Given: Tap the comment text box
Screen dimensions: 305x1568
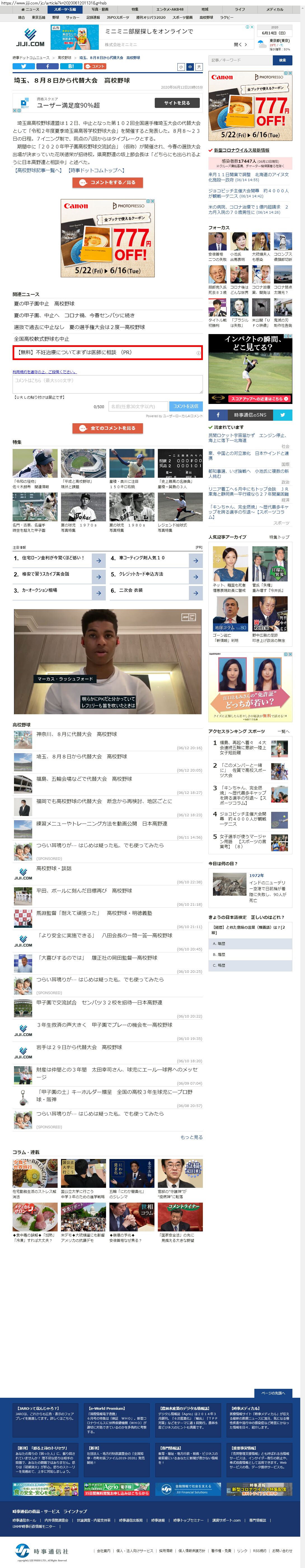Looking at the screenshot, I should point(107,384).
